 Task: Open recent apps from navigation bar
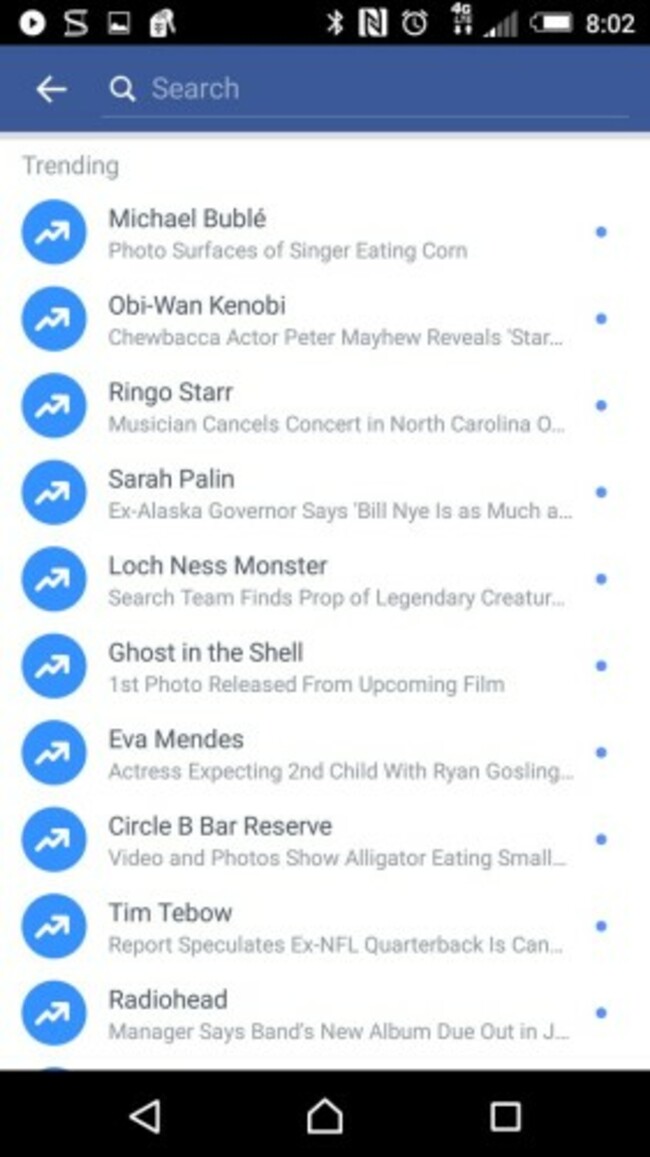pyautogui.click(x=505, y=1115)
